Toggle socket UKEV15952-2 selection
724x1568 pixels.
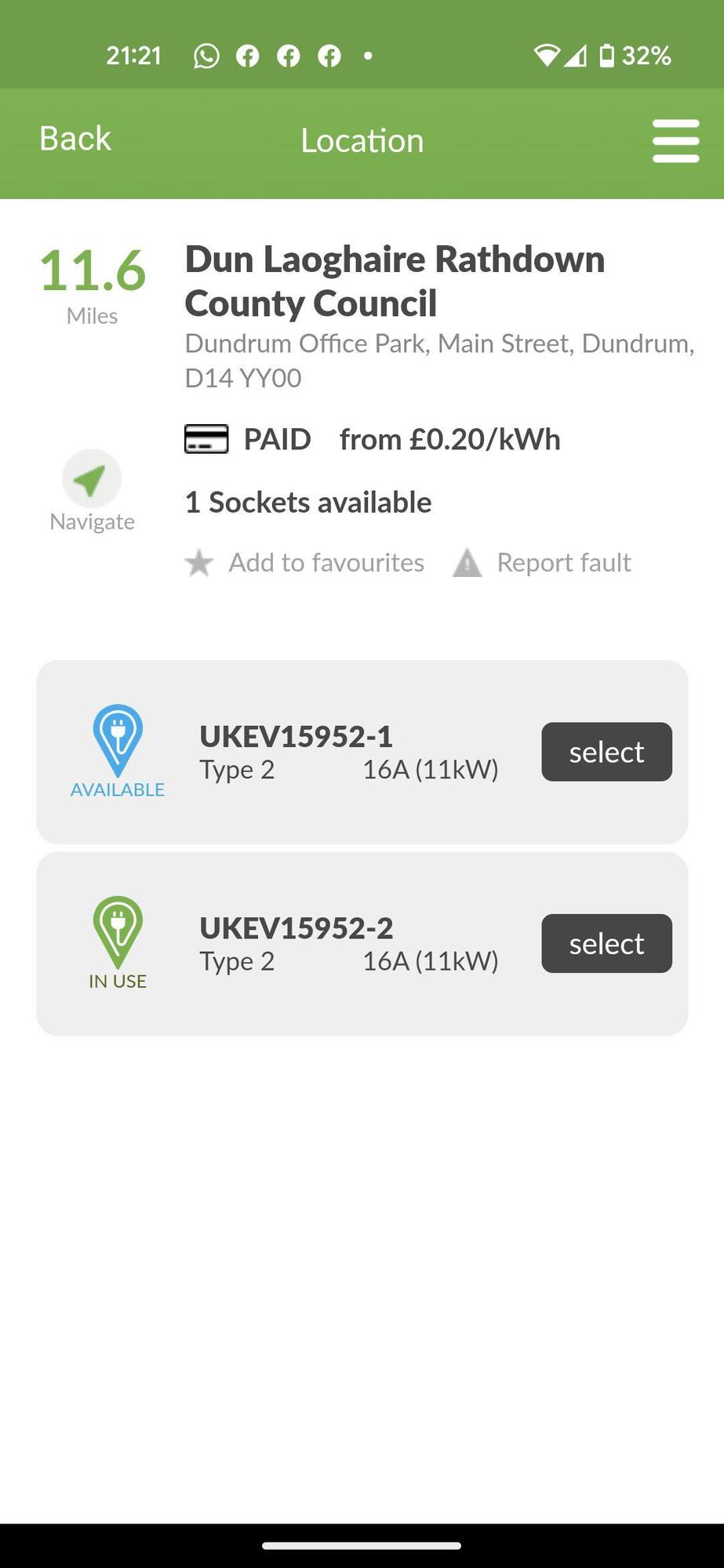point(606,943)
